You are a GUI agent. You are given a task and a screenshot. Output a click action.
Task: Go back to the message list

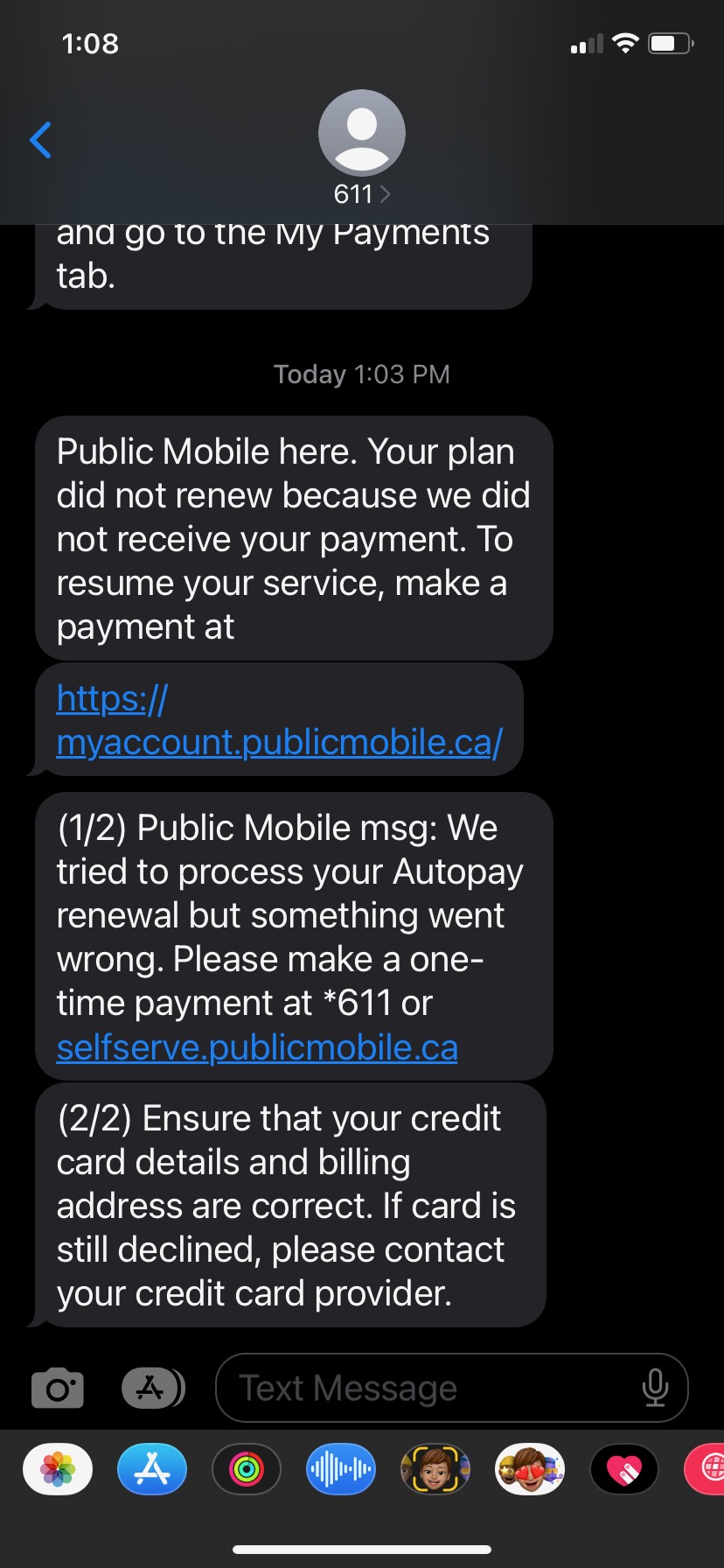(x=40, y=140)
